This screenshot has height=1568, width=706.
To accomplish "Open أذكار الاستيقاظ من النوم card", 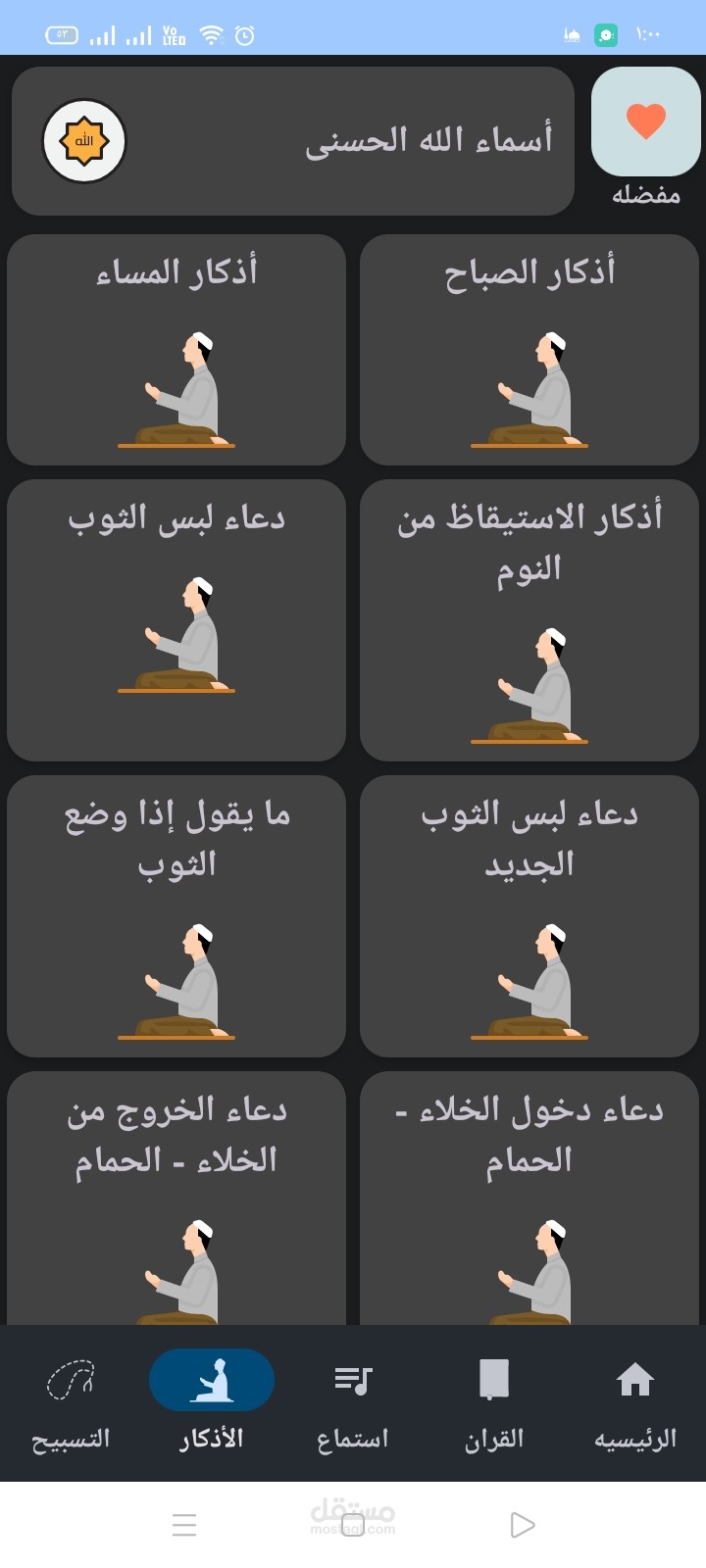I will tap(529, 620).
